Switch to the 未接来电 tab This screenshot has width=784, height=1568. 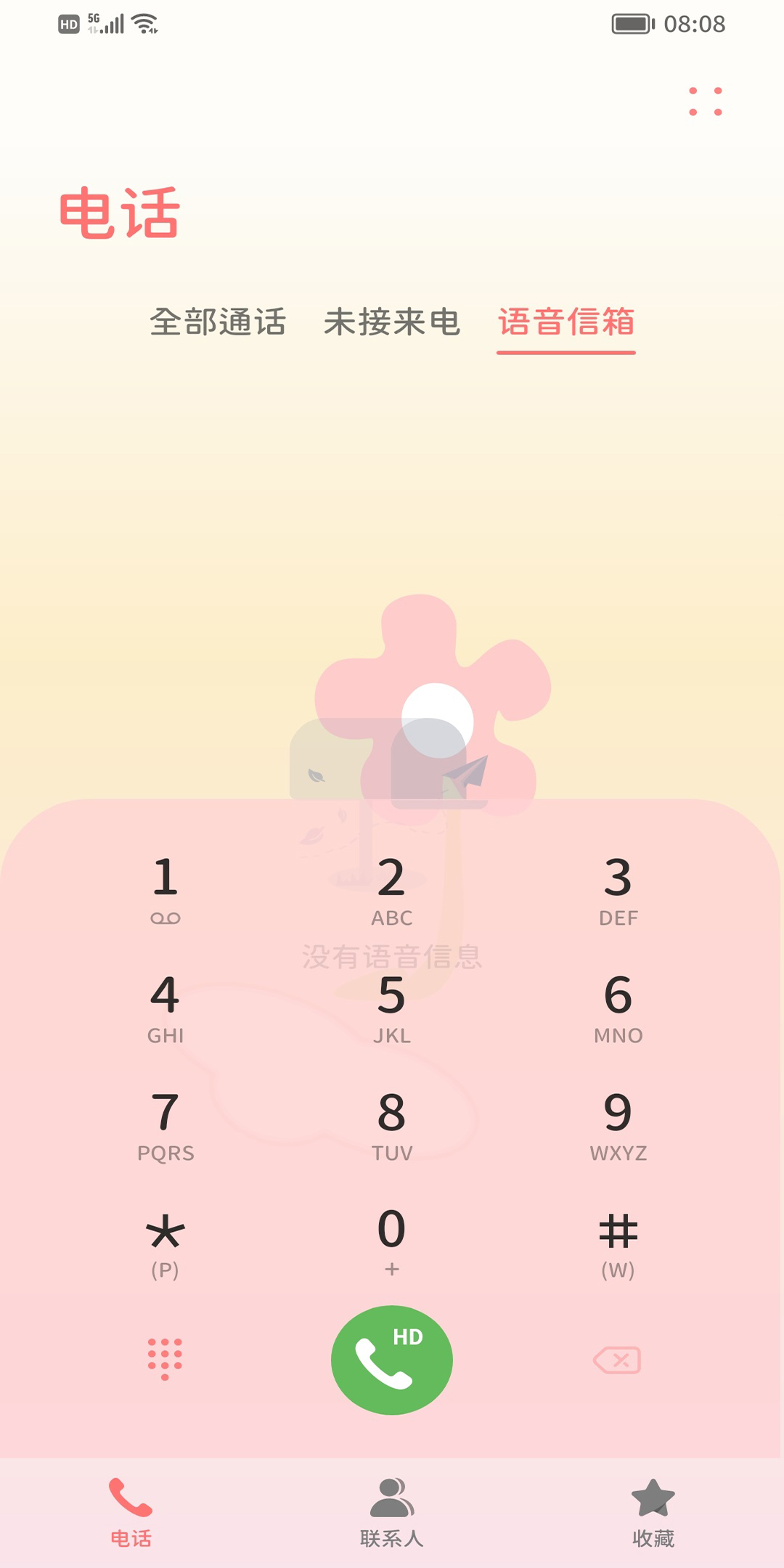tap(392, 322)
